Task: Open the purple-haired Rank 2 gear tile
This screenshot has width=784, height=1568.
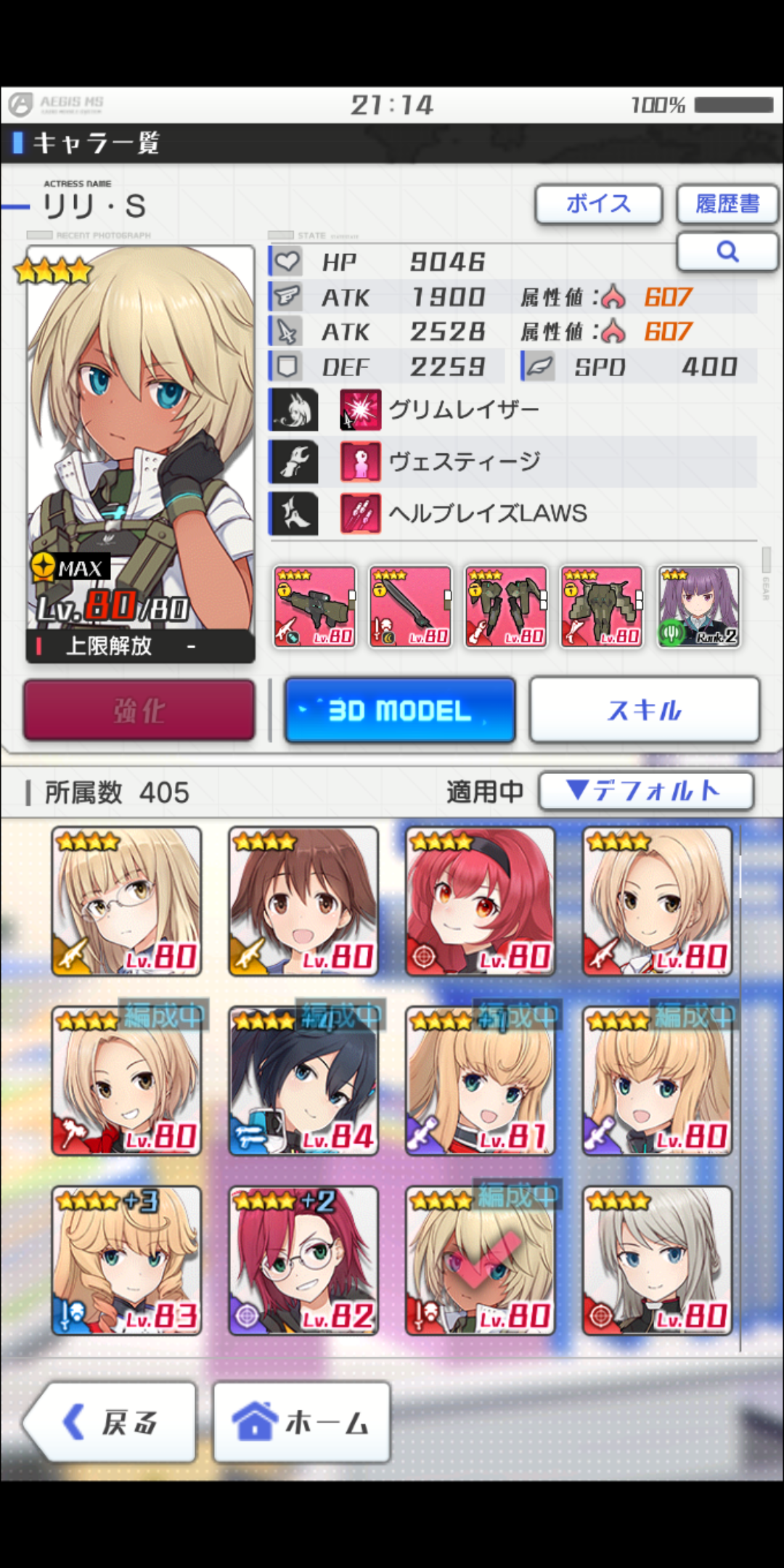Action: click(x=698, y=607)
